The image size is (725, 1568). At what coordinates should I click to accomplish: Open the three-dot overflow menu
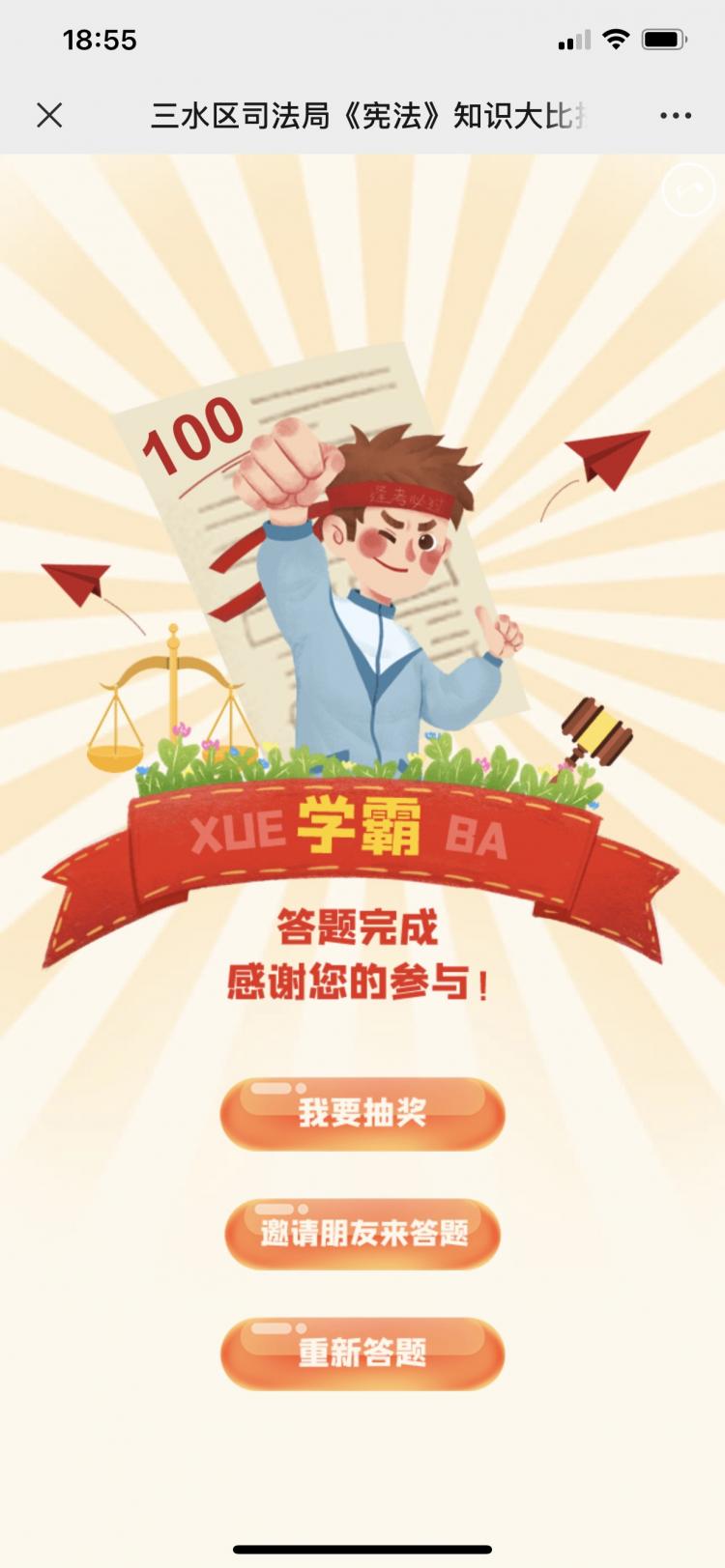pyautogui.click(x=675, y=116)
